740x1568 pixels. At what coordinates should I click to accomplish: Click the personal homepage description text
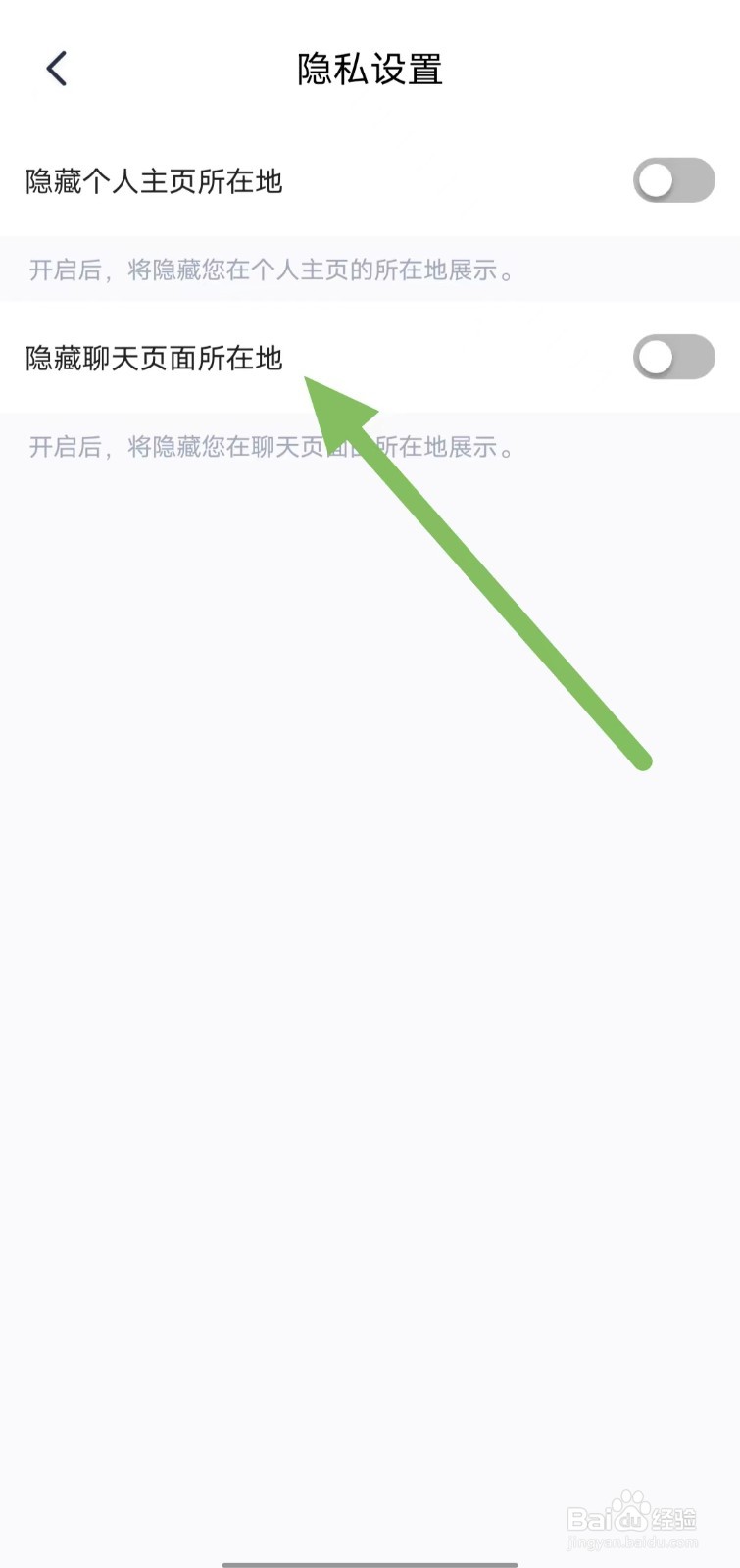point(271,270)
